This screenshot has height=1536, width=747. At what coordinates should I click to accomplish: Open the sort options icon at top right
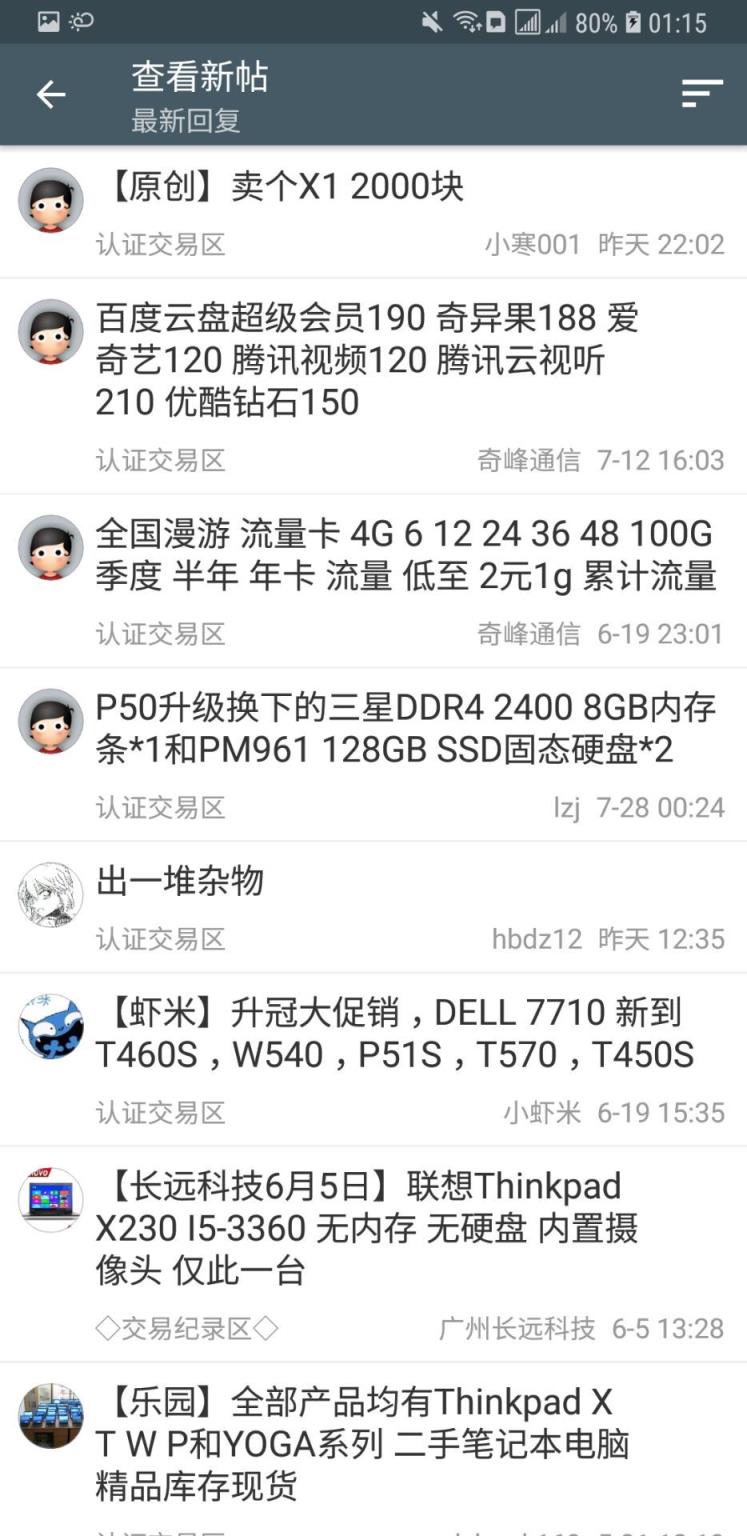click(x=700, y=92)
